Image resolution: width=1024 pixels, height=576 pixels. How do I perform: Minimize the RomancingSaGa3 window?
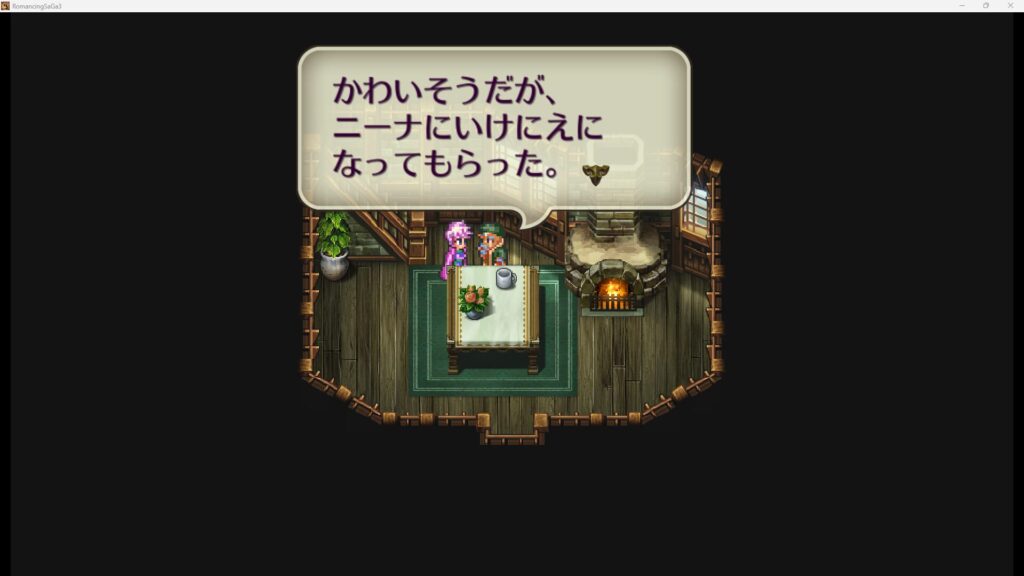[962, 5]
